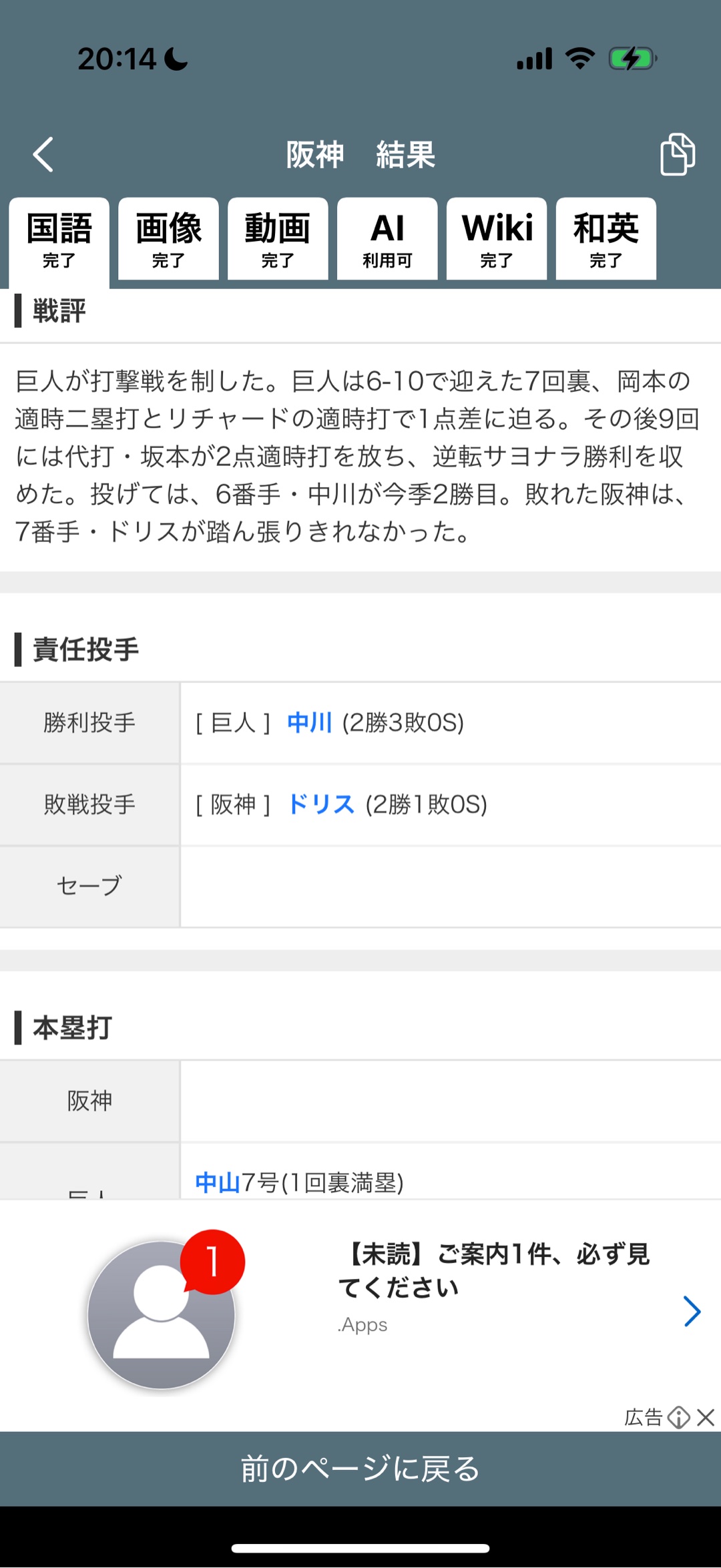Switch to the 和英 tab
This screenshot has height=1568, width=721.
(x=606, y=239)
